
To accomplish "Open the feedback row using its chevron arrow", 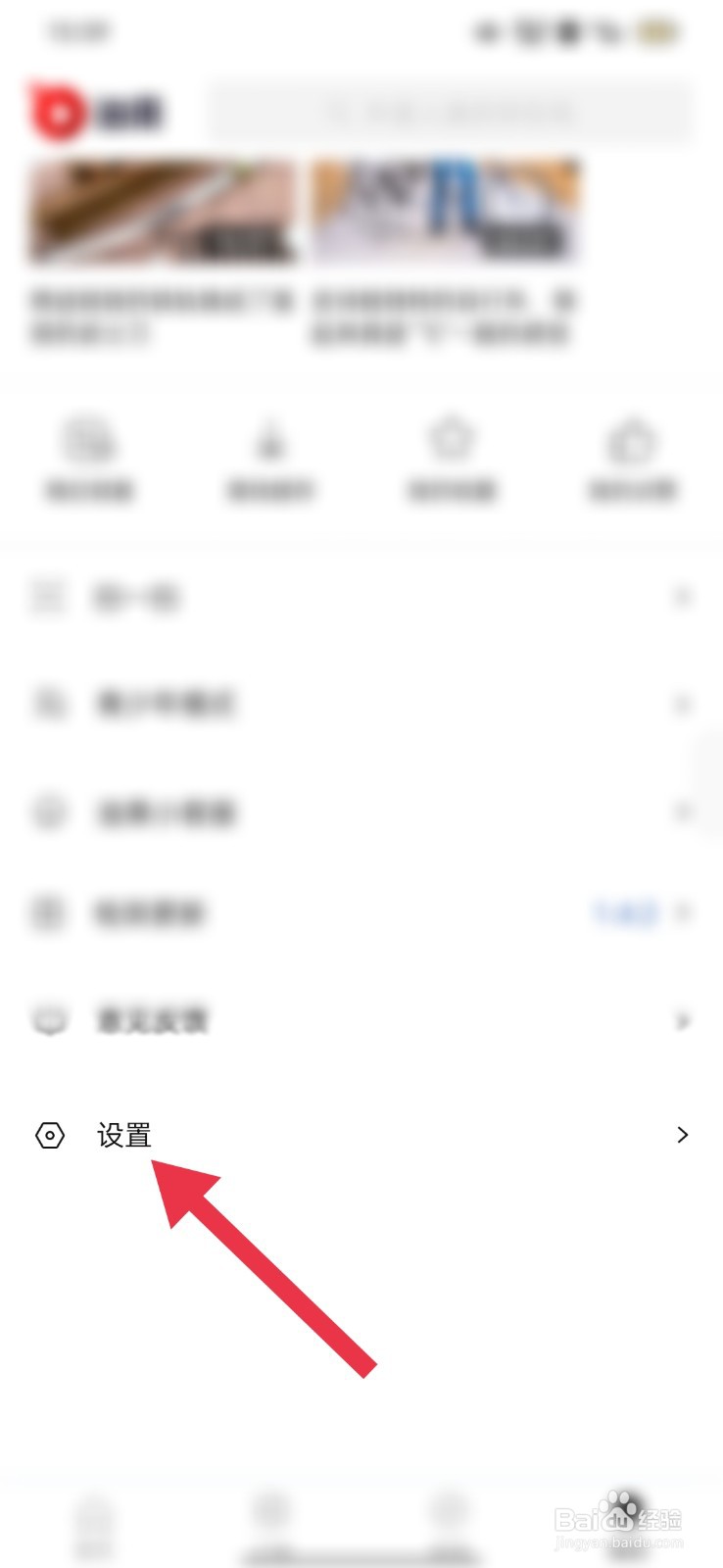I will coord(683,1020).
